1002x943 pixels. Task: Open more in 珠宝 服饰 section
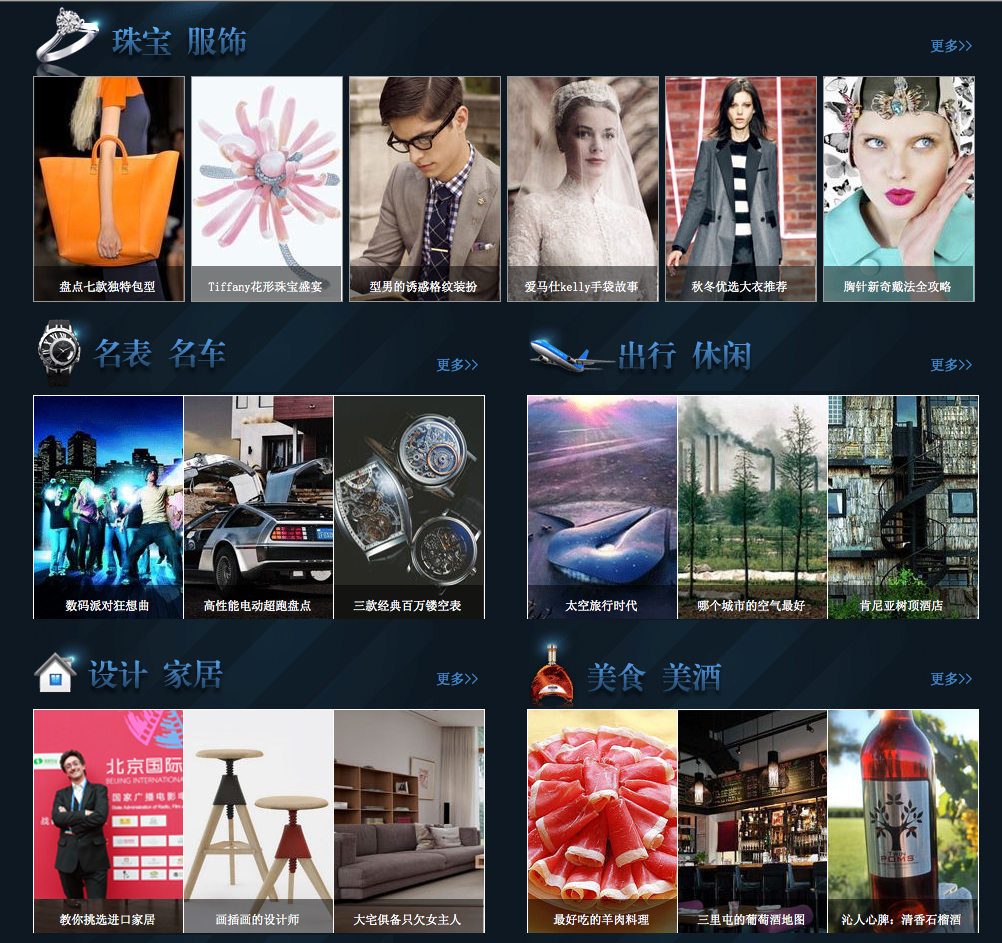pyautogui.click(x=950, y=46)
